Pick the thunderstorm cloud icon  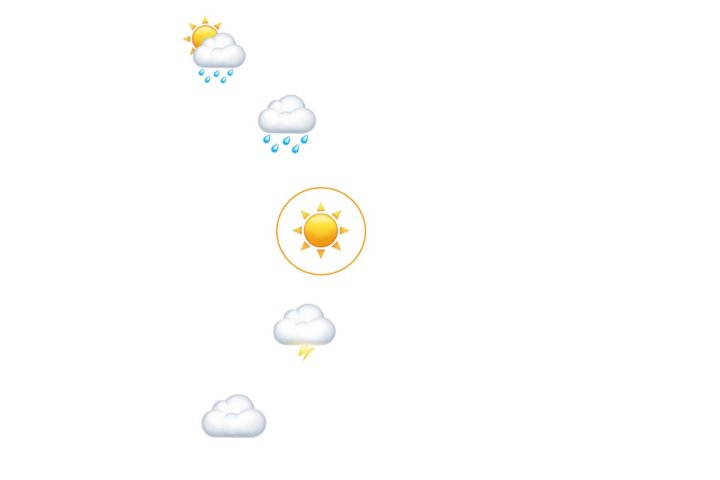click(304, 330)
